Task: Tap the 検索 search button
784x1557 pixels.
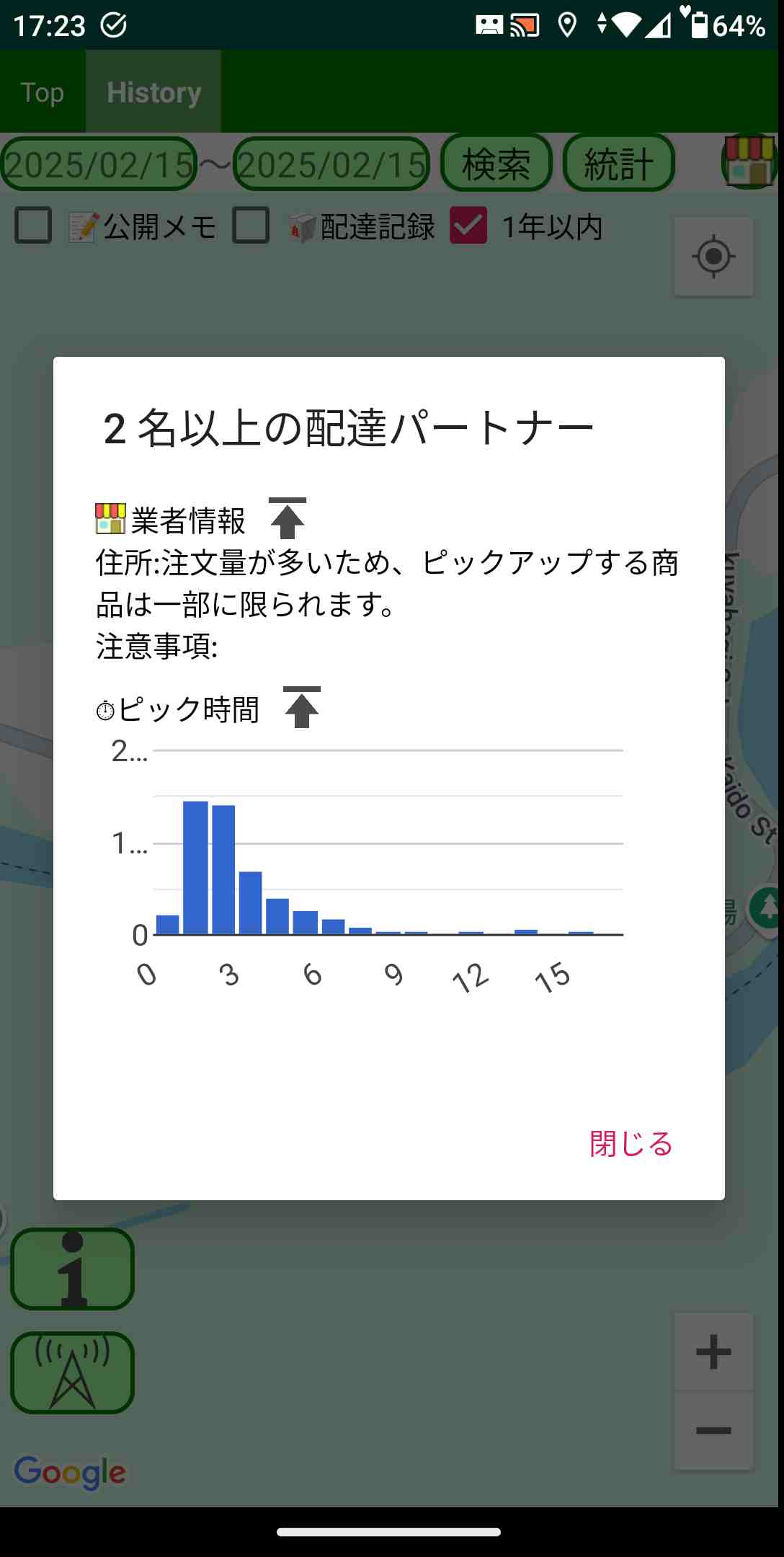Action: click(x=496, y=164)
